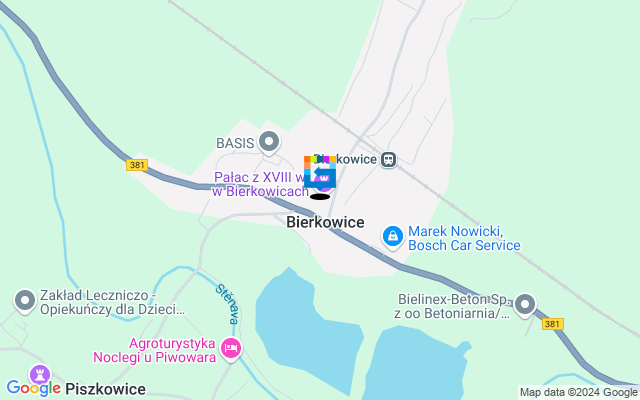Select the Zakład Leczniczo-Opiekuńczy dla Dzieci marker
640x400 pixels.
25,300
